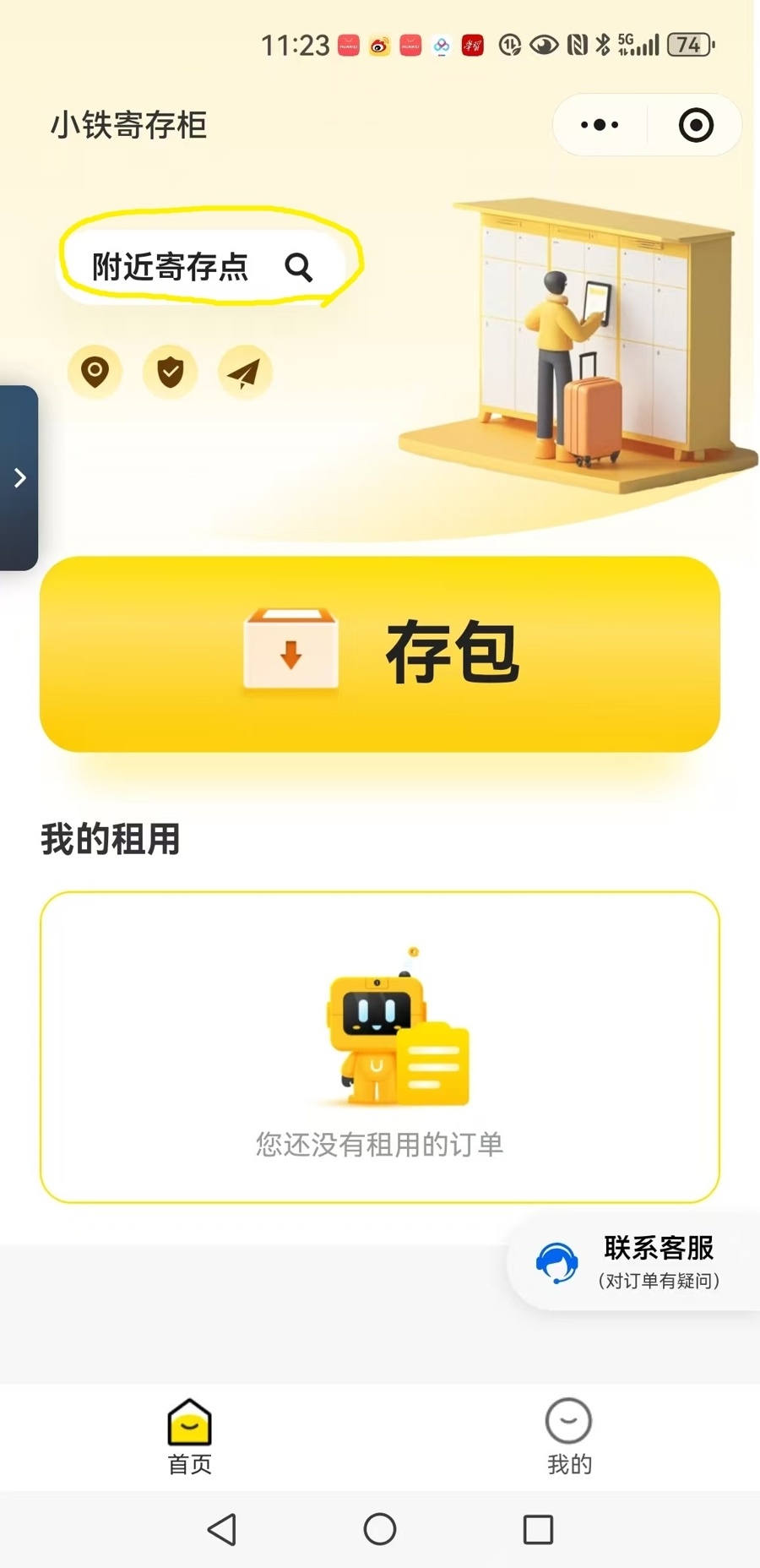
Task: Click the circled 附近寄存点 search bar
Action: click(194, 266)
